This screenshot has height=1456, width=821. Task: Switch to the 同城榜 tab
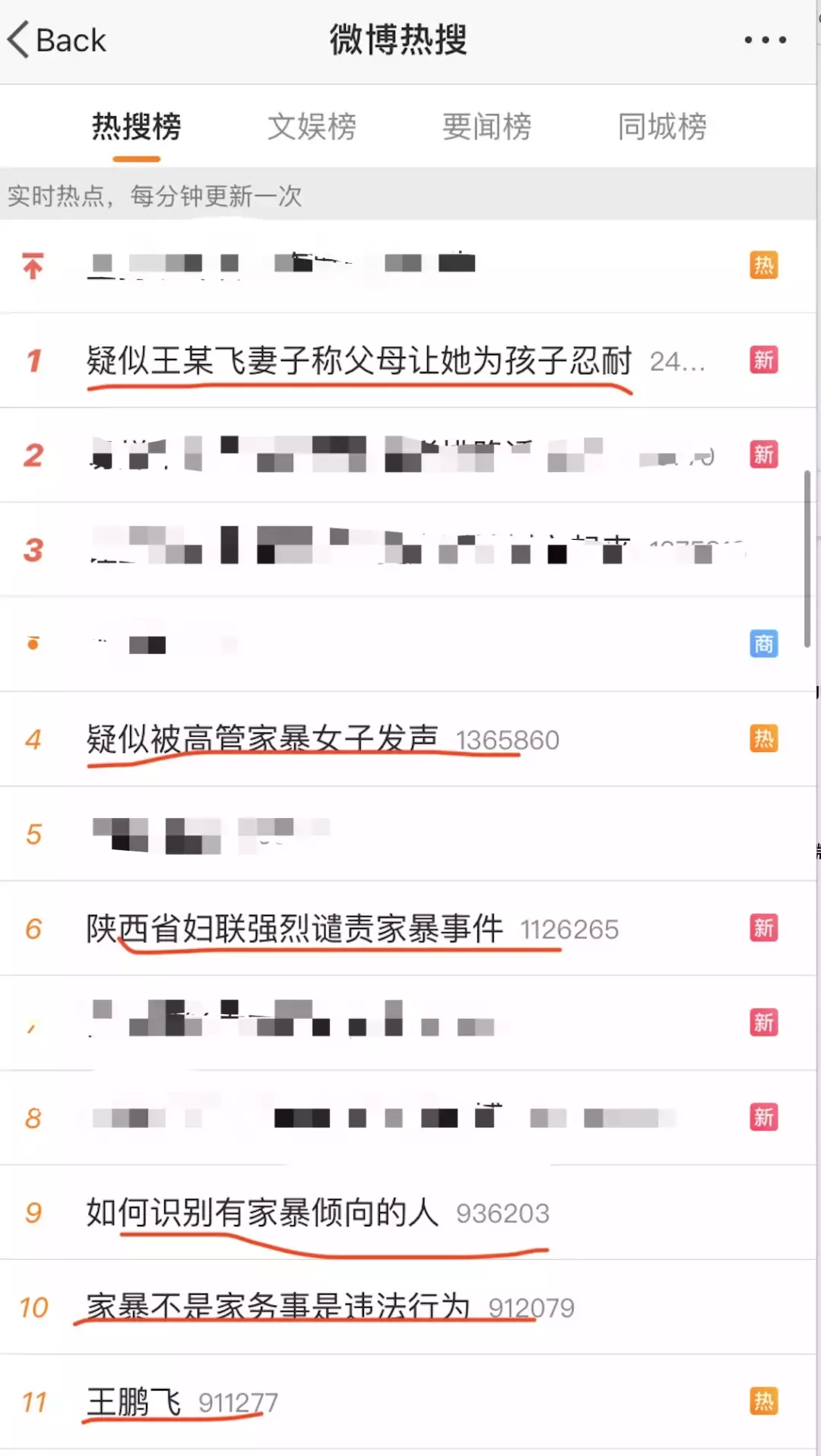662,126
